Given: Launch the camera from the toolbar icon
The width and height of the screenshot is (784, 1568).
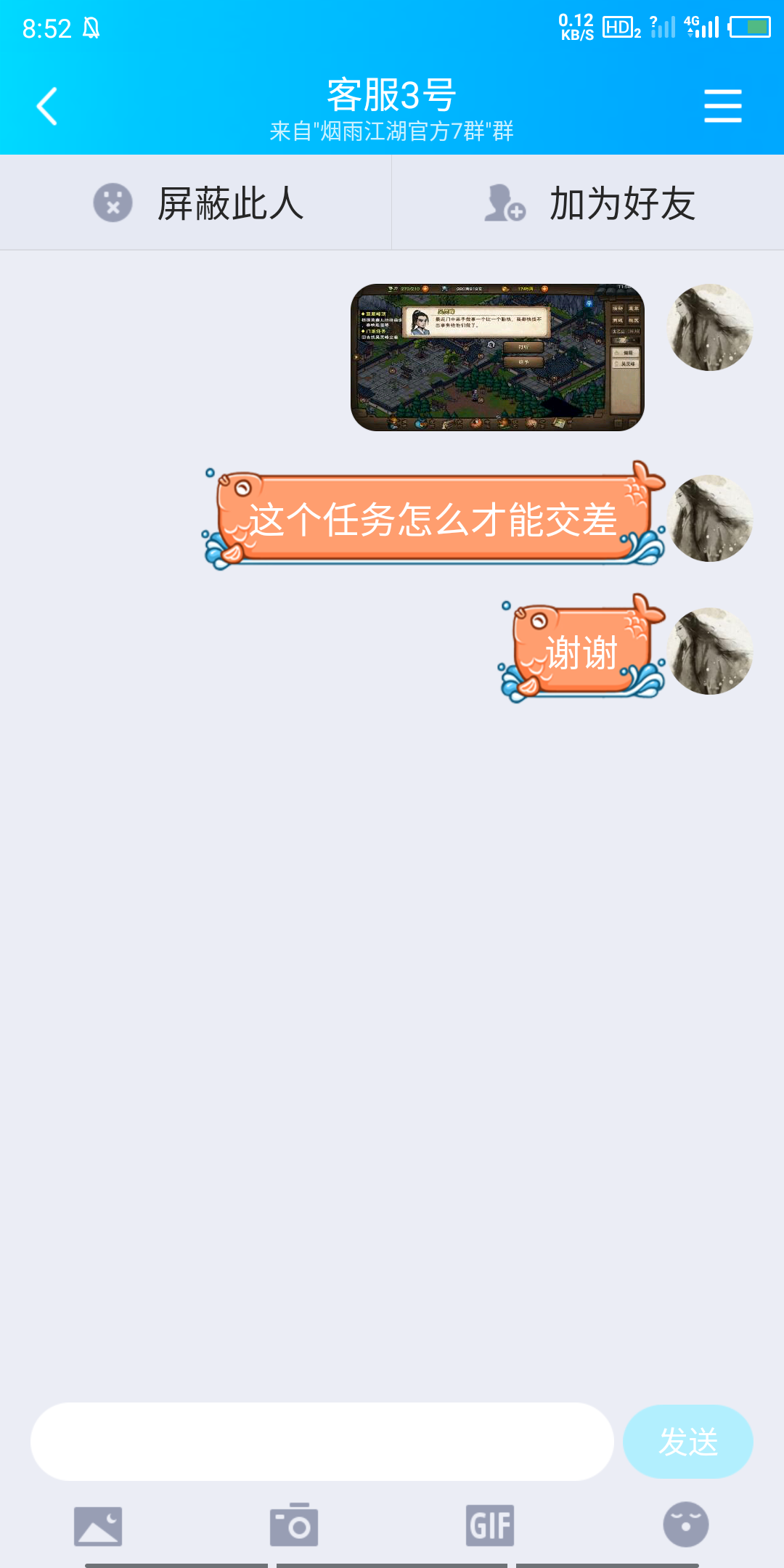Looking at the screenshot, I should [x=294, y=1525].
